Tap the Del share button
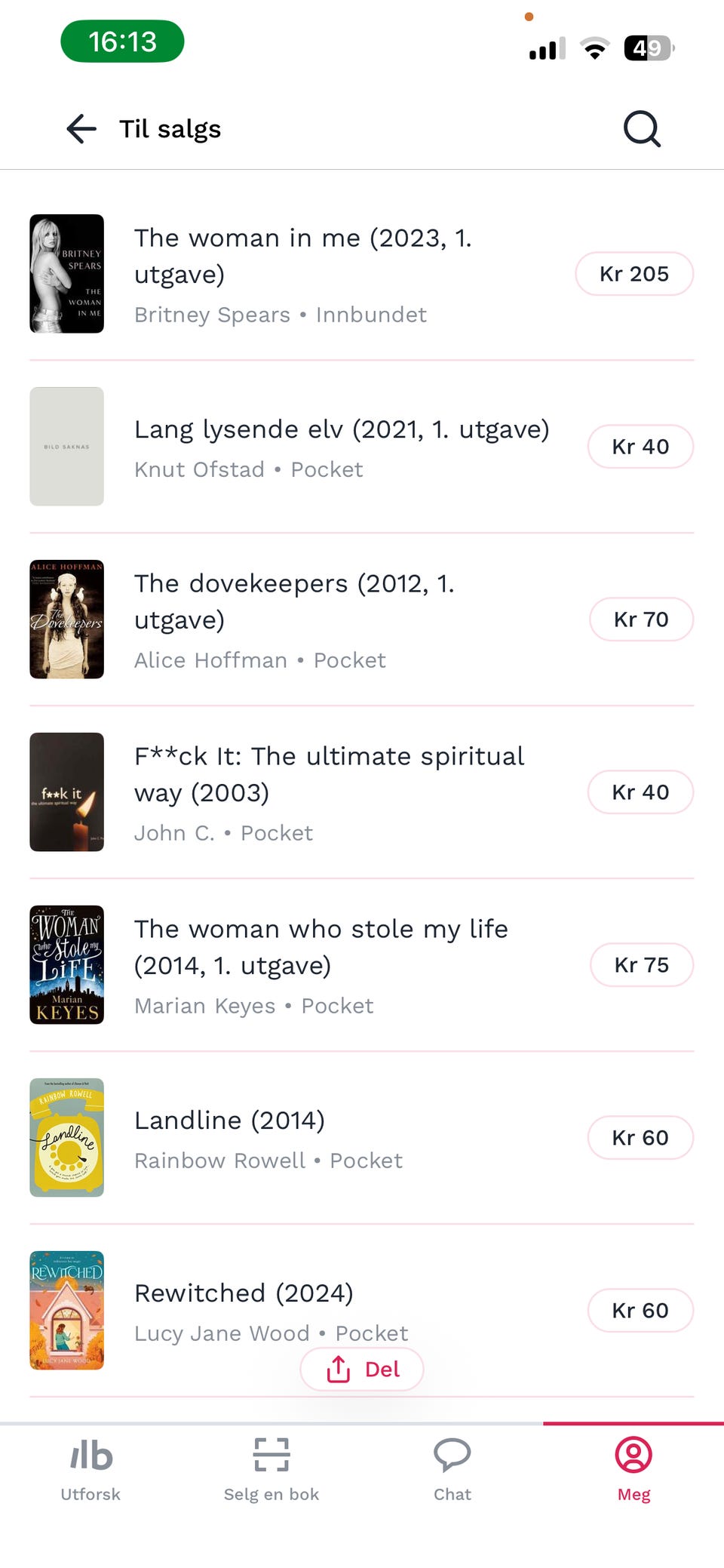 [362, 1369]
